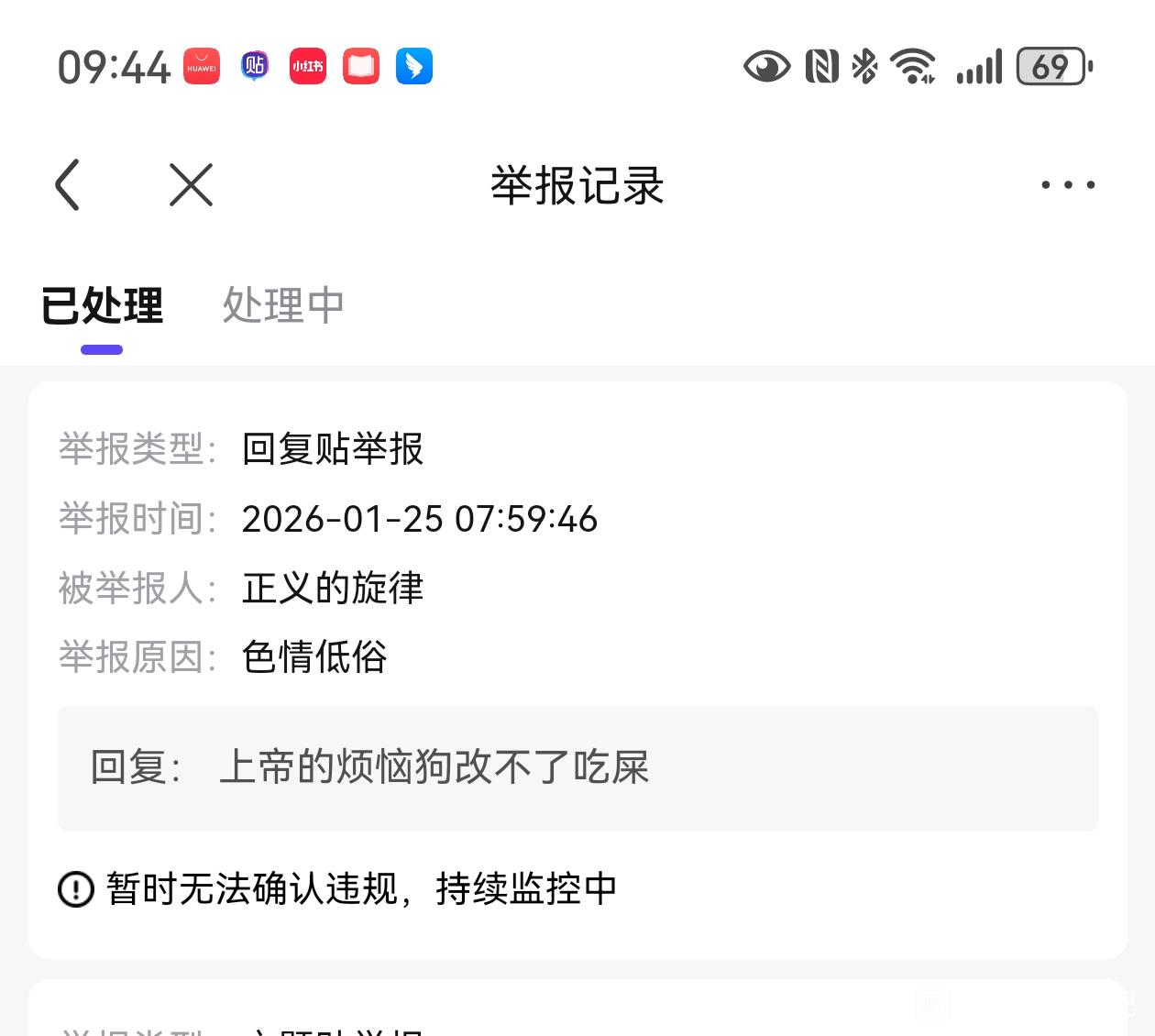Screen dimensions: 1155x1036
Task: Go back using the back arrow
Action: pos(68,184)
